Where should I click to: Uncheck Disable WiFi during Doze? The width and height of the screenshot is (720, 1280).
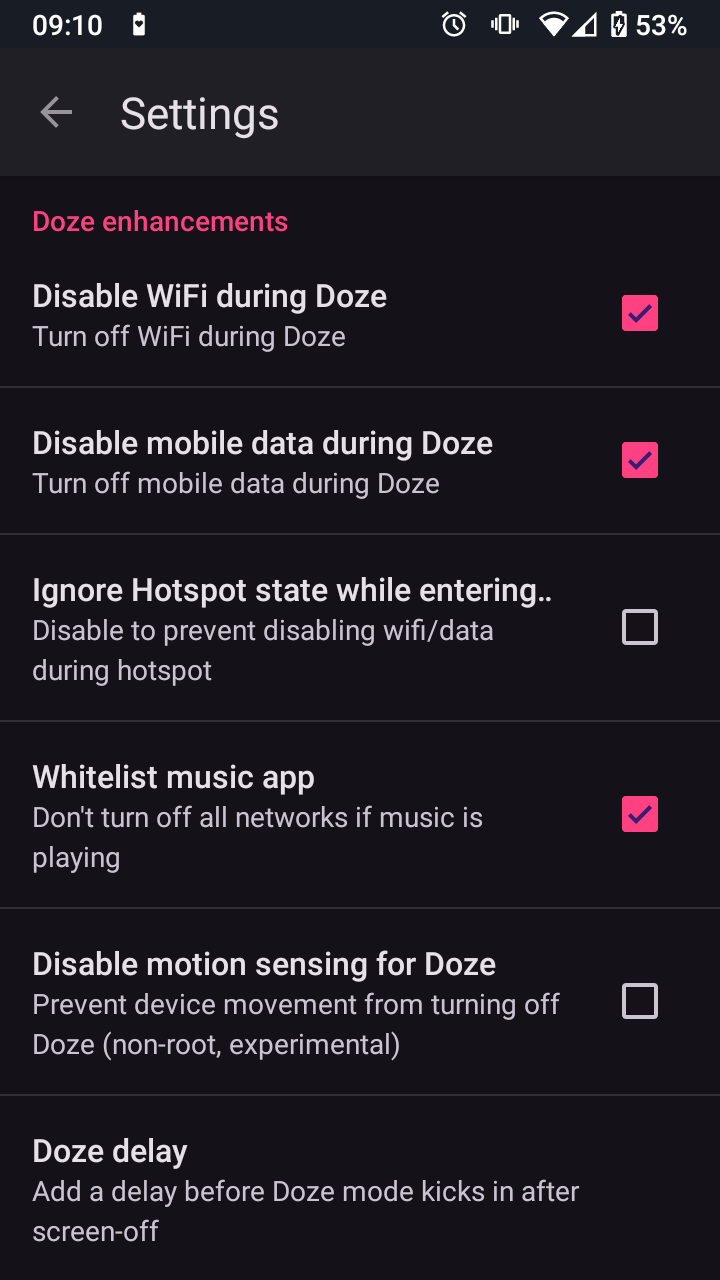[639, 313]
